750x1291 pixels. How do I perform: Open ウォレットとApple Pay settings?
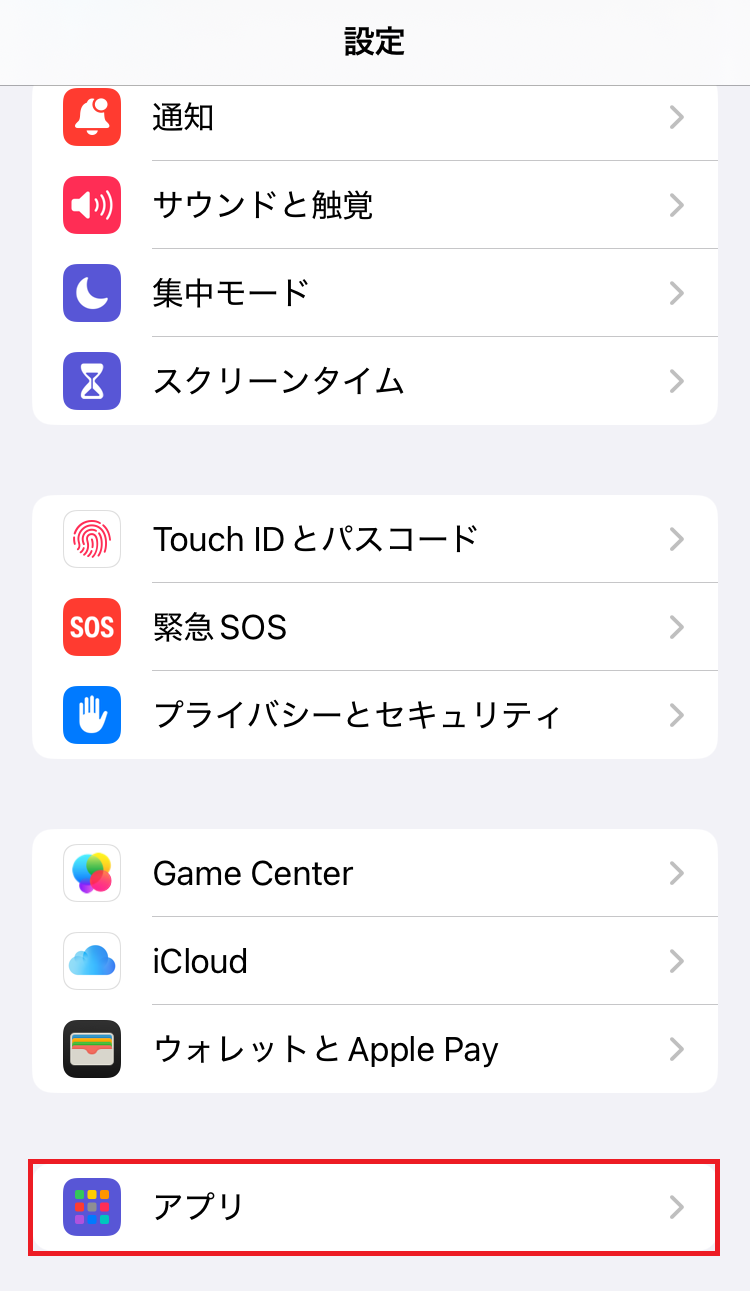click(x=325, y=1049)
